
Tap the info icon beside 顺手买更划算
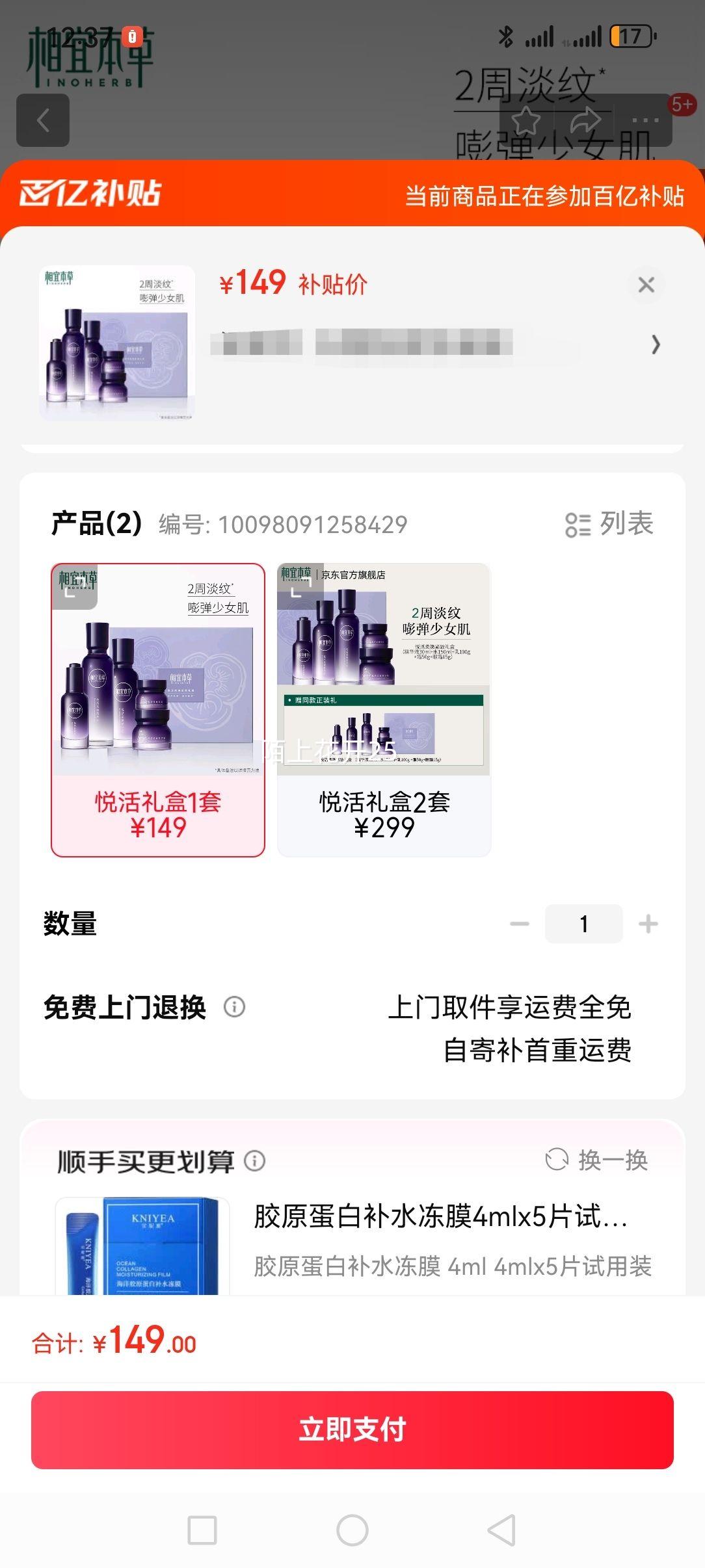252,1162
